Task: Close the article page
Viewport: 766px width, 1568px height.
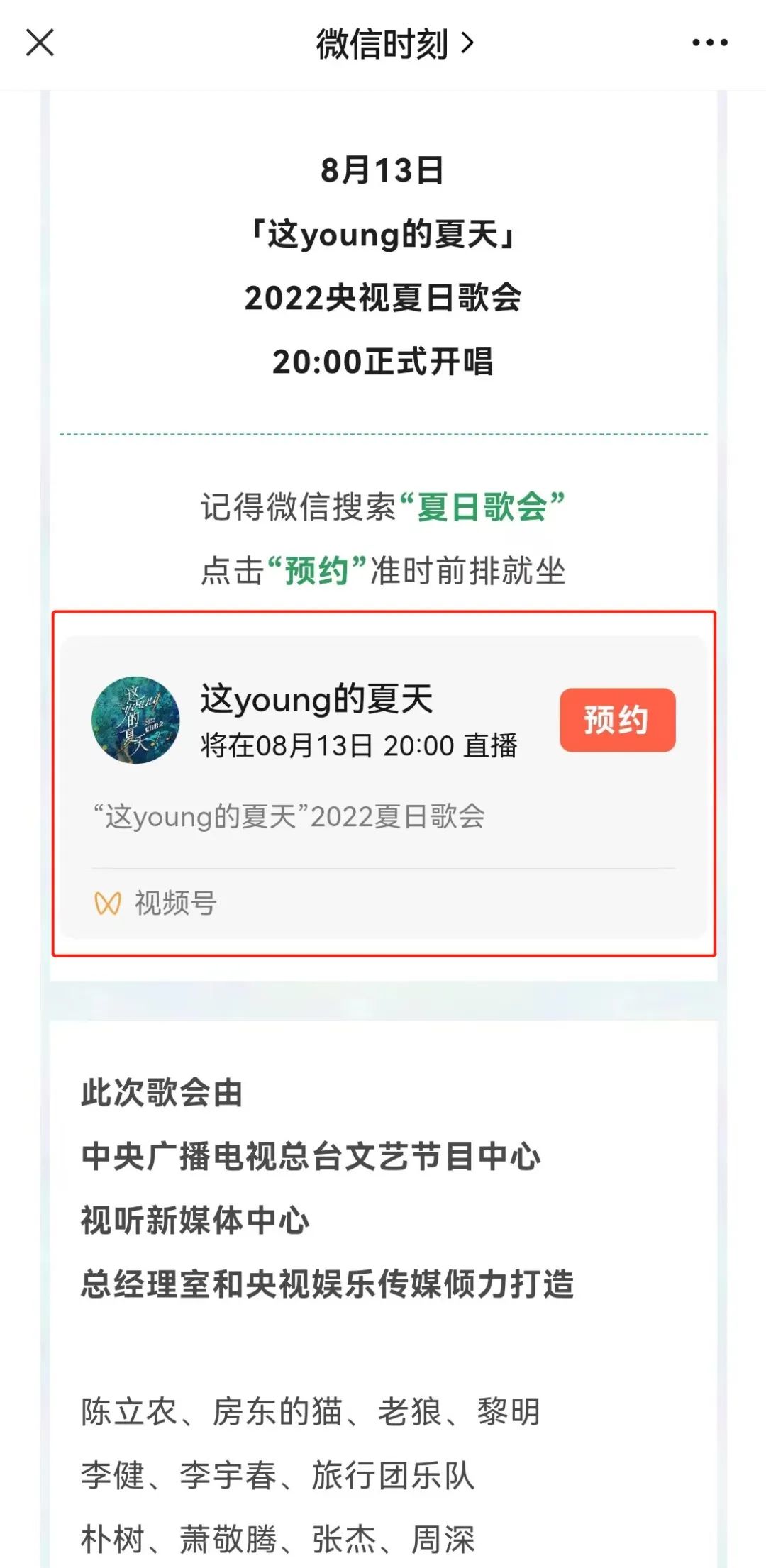Action: point(40,43)
